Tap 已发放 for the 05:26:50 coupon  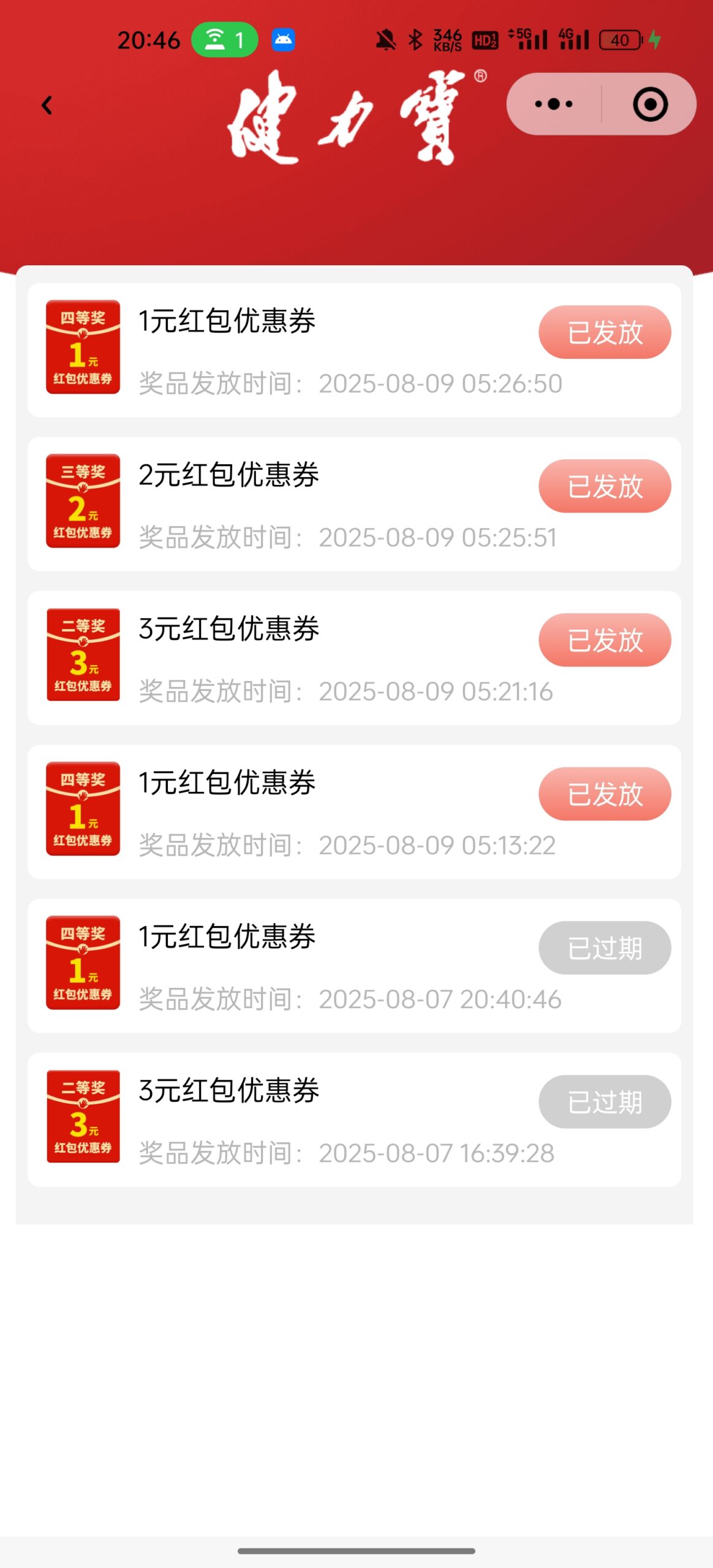(x=605, y=332)
